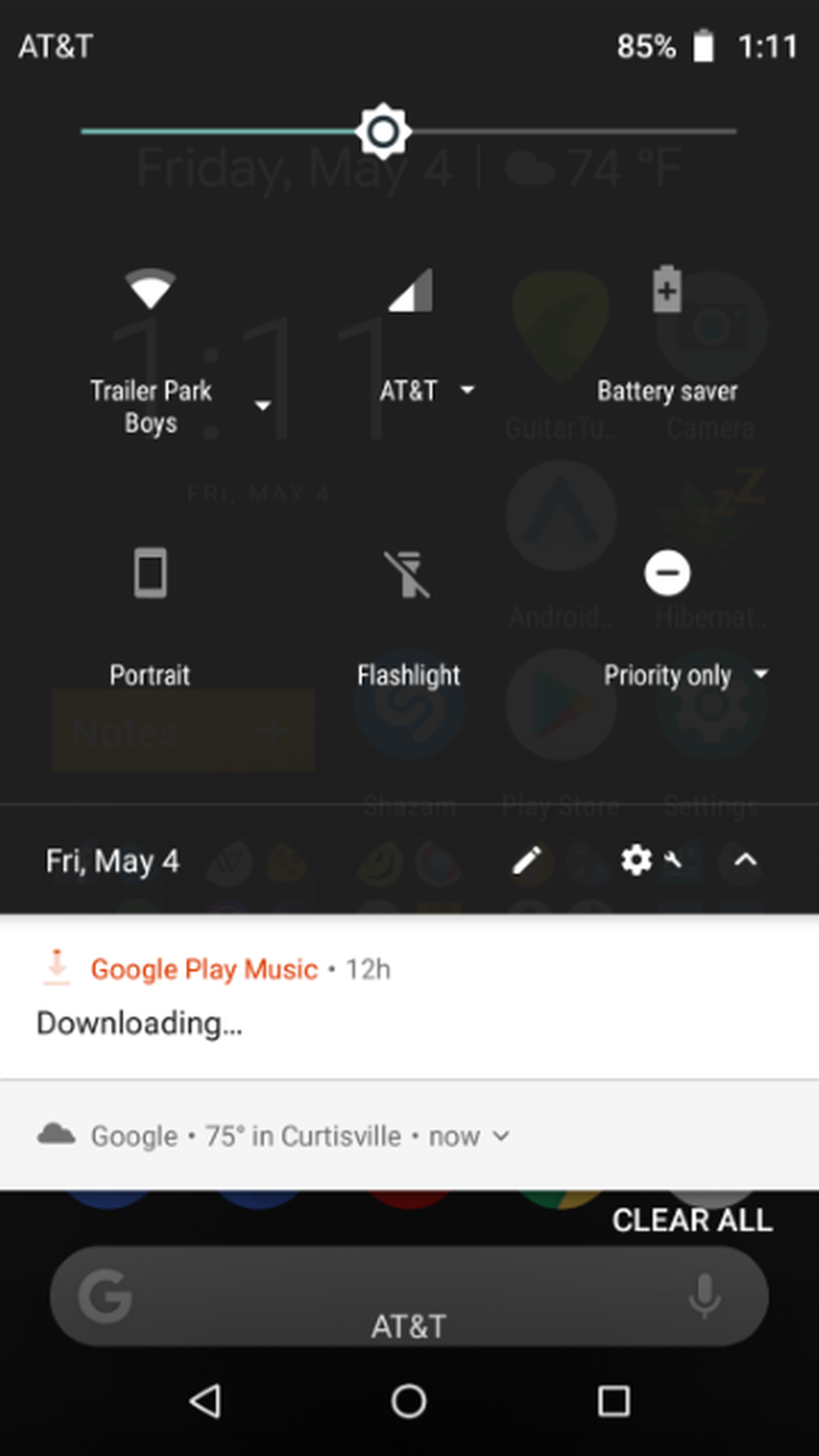
Task: Toggle the Priority only tile
Action: [667, 574]
